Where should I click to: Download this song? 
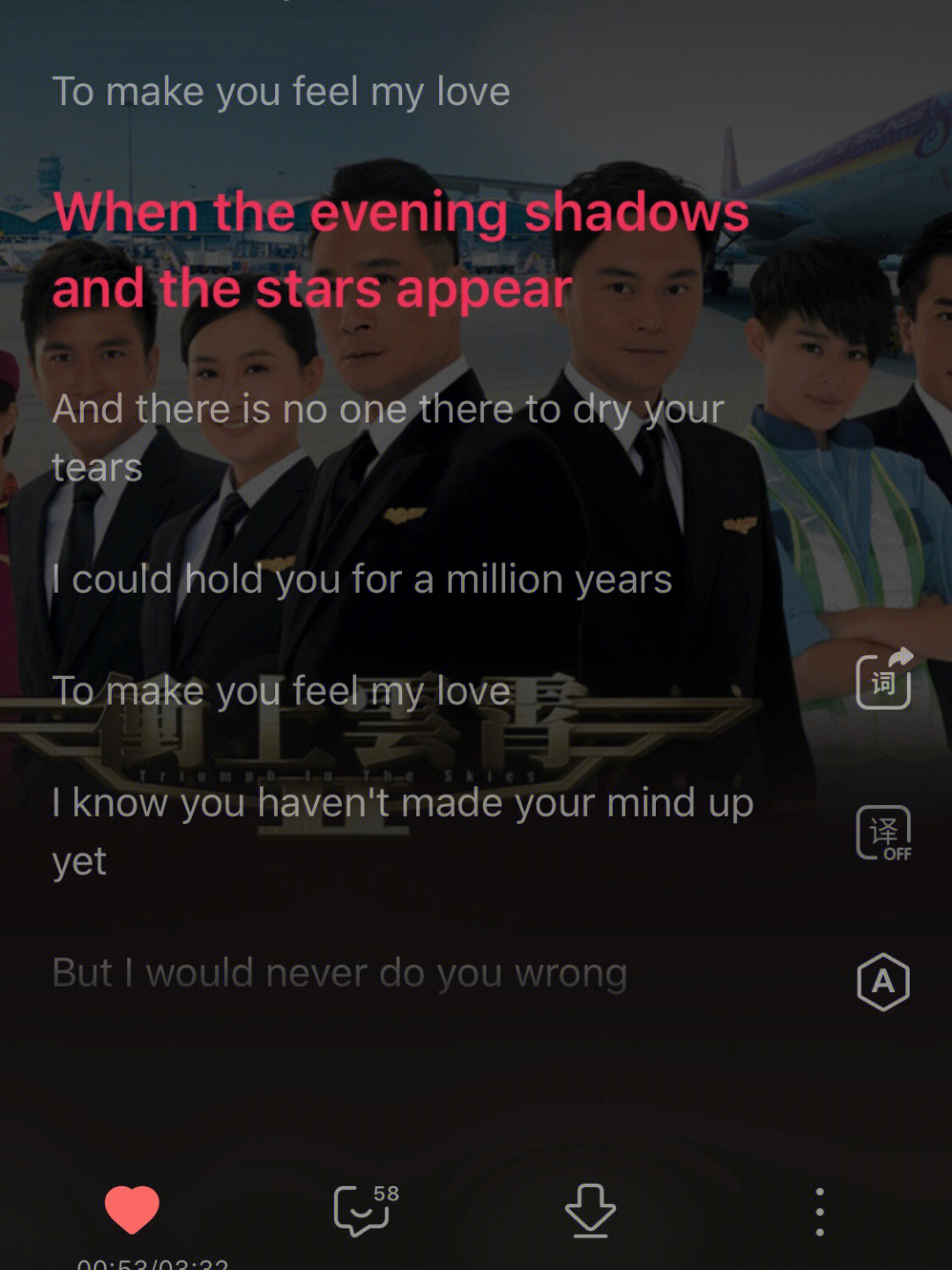[590, 1210]
